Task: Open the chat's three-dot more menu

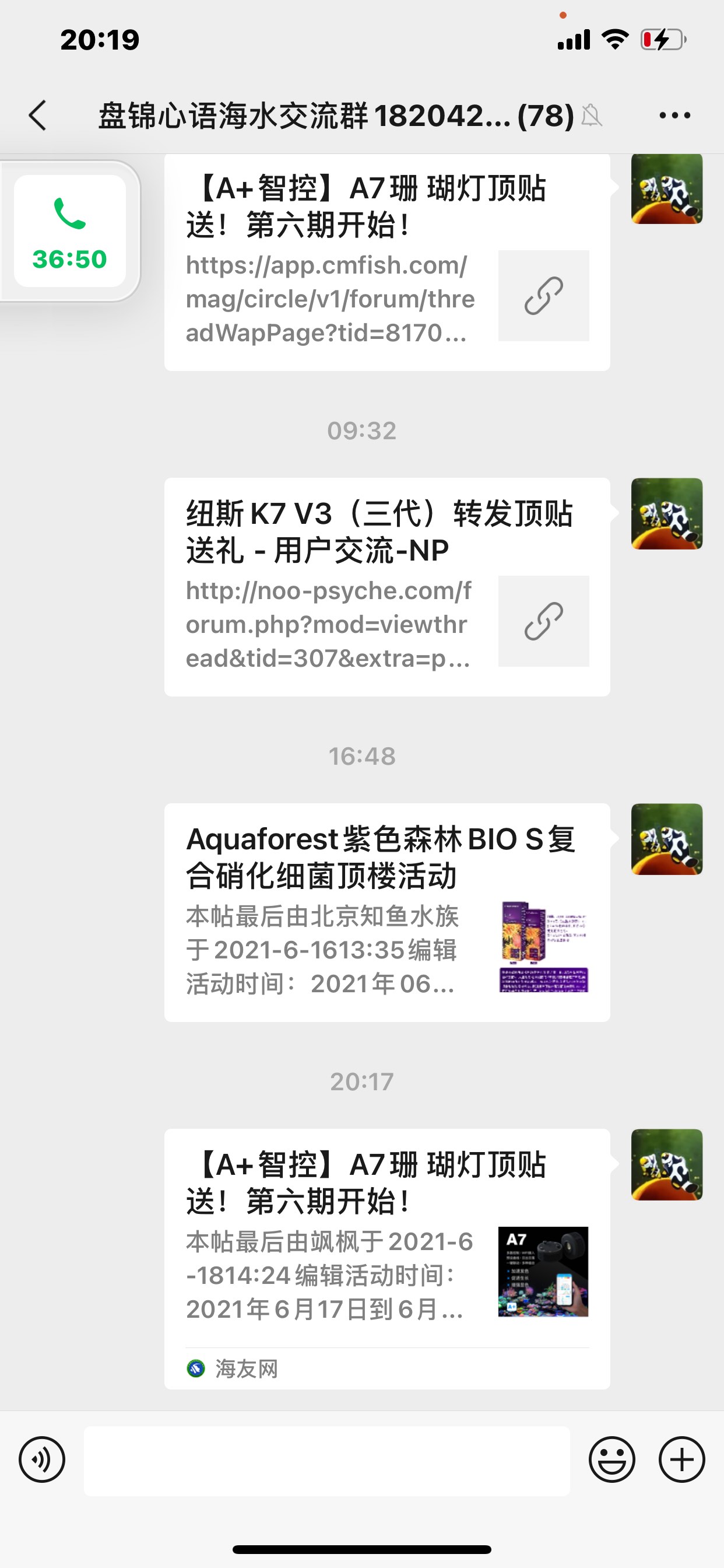Action: [x=674, y=115]
